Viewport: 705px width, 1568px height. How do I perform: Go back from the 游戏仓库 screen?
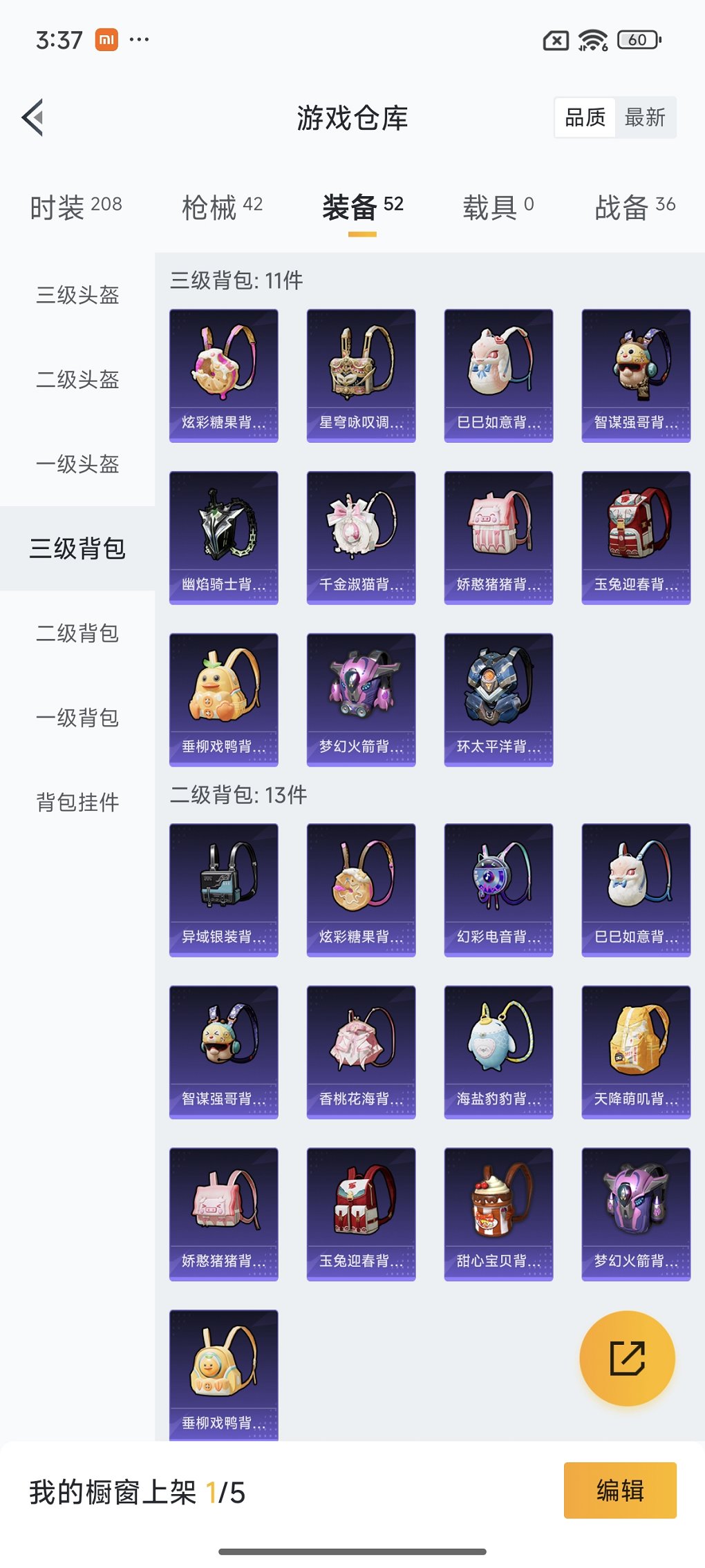33,117
